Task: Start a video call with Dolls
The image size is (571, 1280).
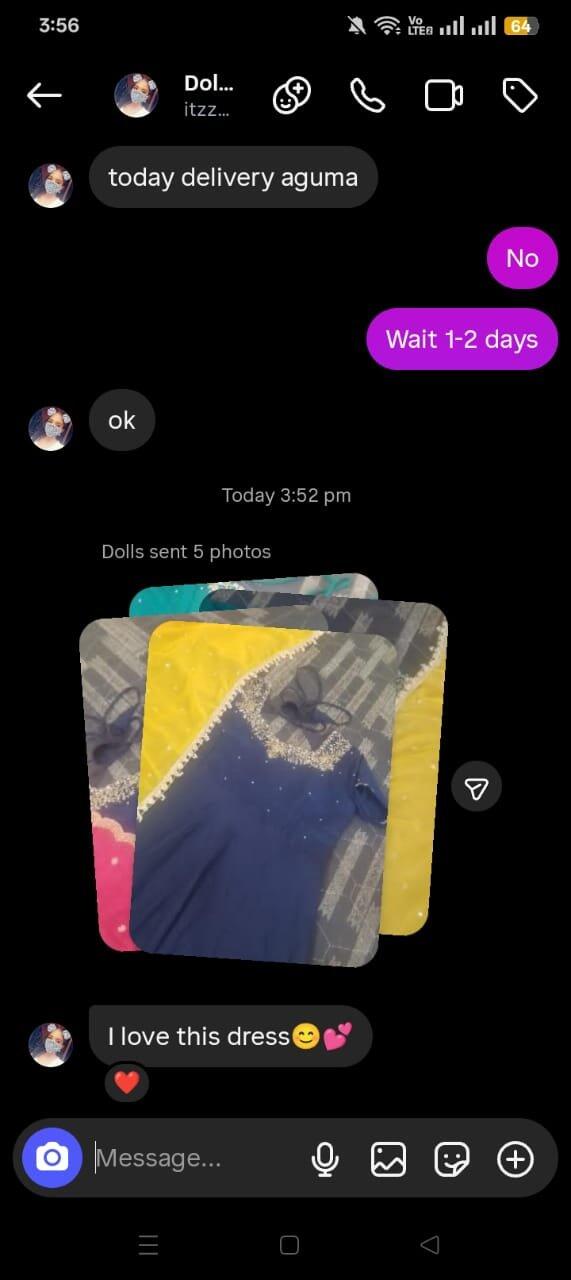Action: coord(443,96)
